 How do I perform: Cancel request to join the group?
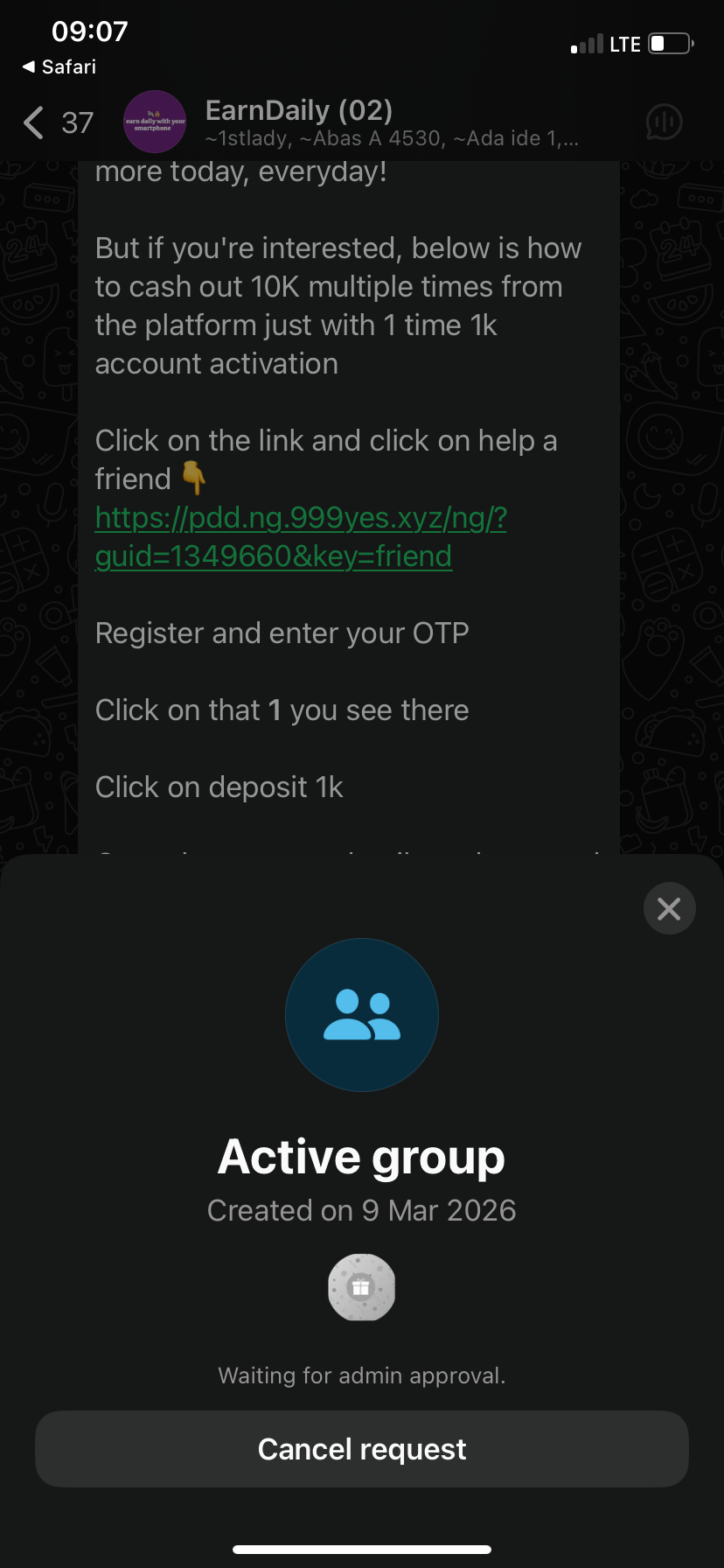click(x=362, y=1449)
